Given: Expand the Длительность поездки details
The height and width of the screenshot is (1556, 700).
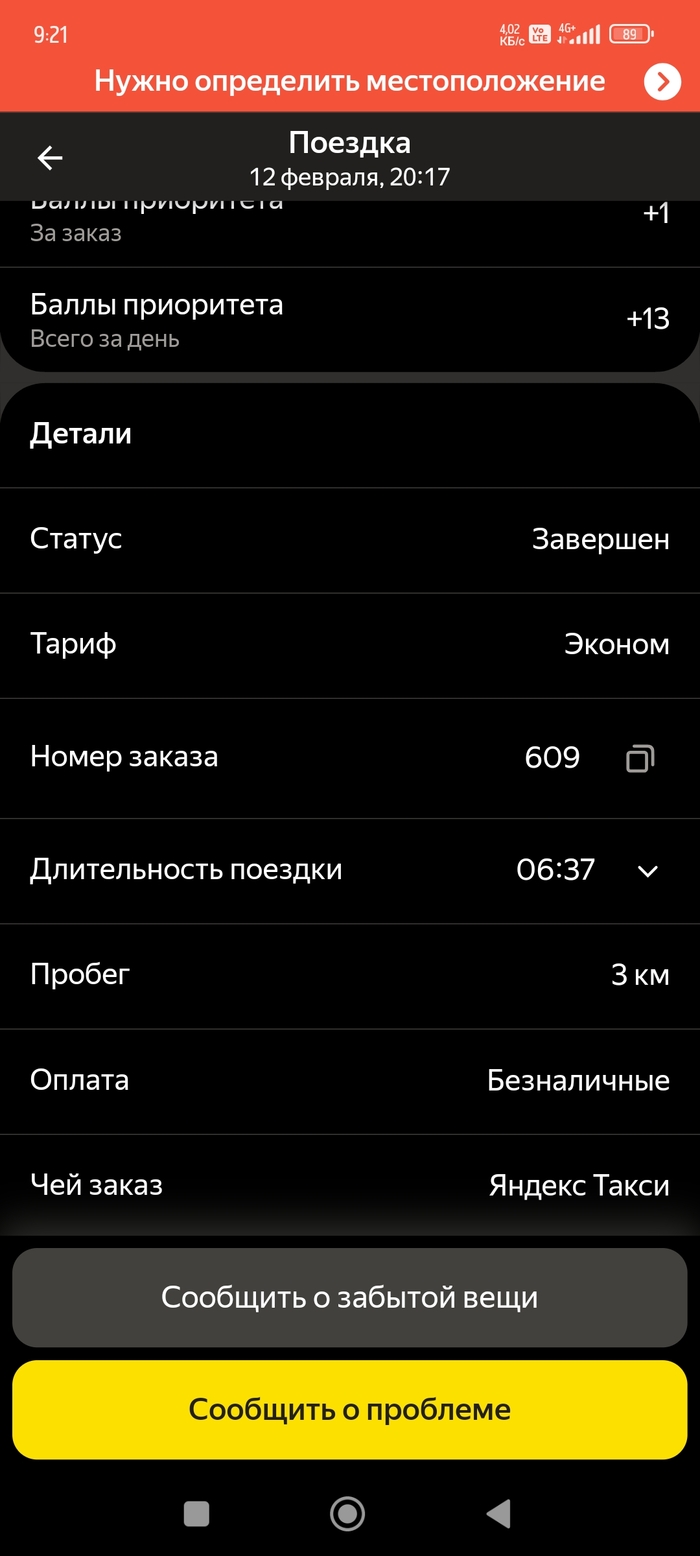Looking at the screenshot, I should pos(648,871).
